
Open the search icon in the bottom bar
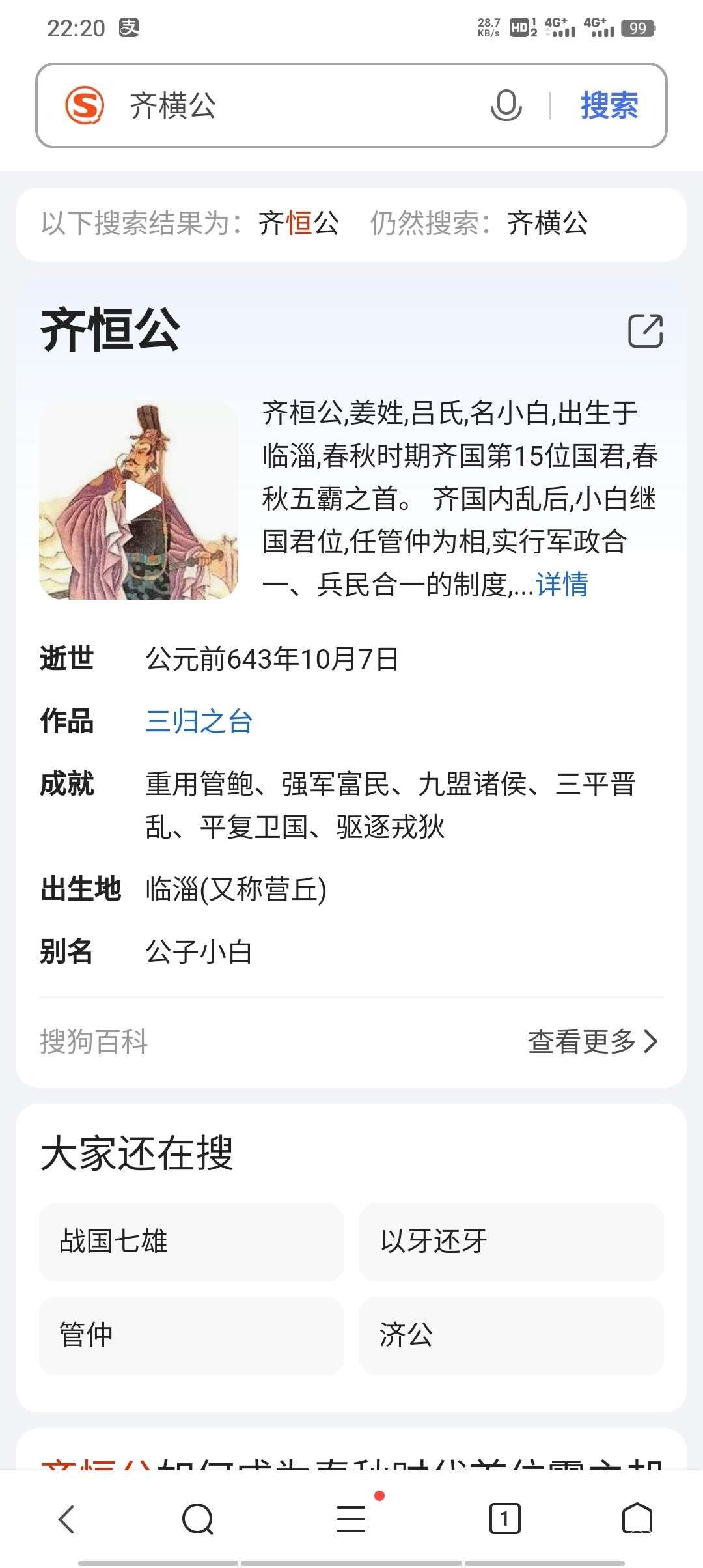pyautogui.click(x=197, y=1519)
